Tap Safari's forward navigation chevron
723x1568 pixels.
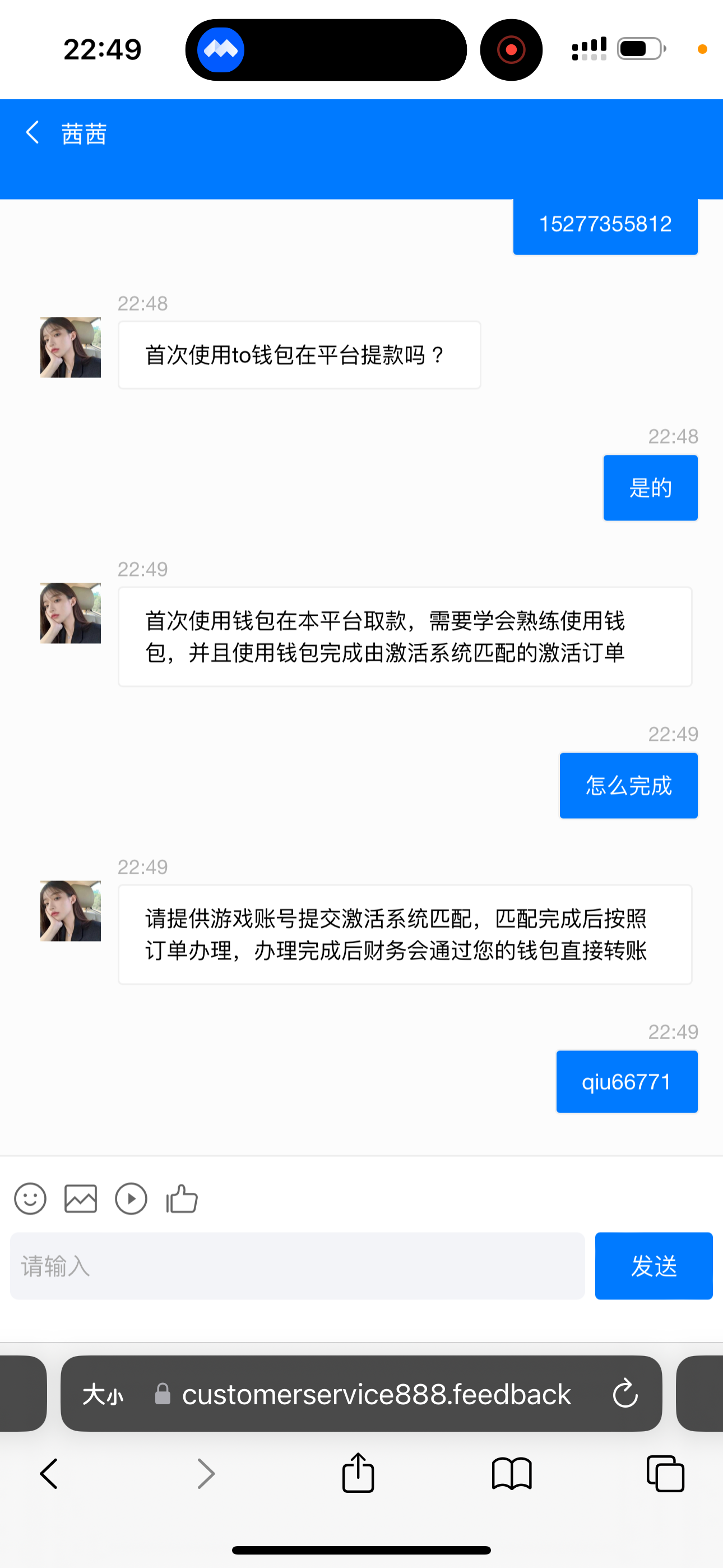[206, 1473]
